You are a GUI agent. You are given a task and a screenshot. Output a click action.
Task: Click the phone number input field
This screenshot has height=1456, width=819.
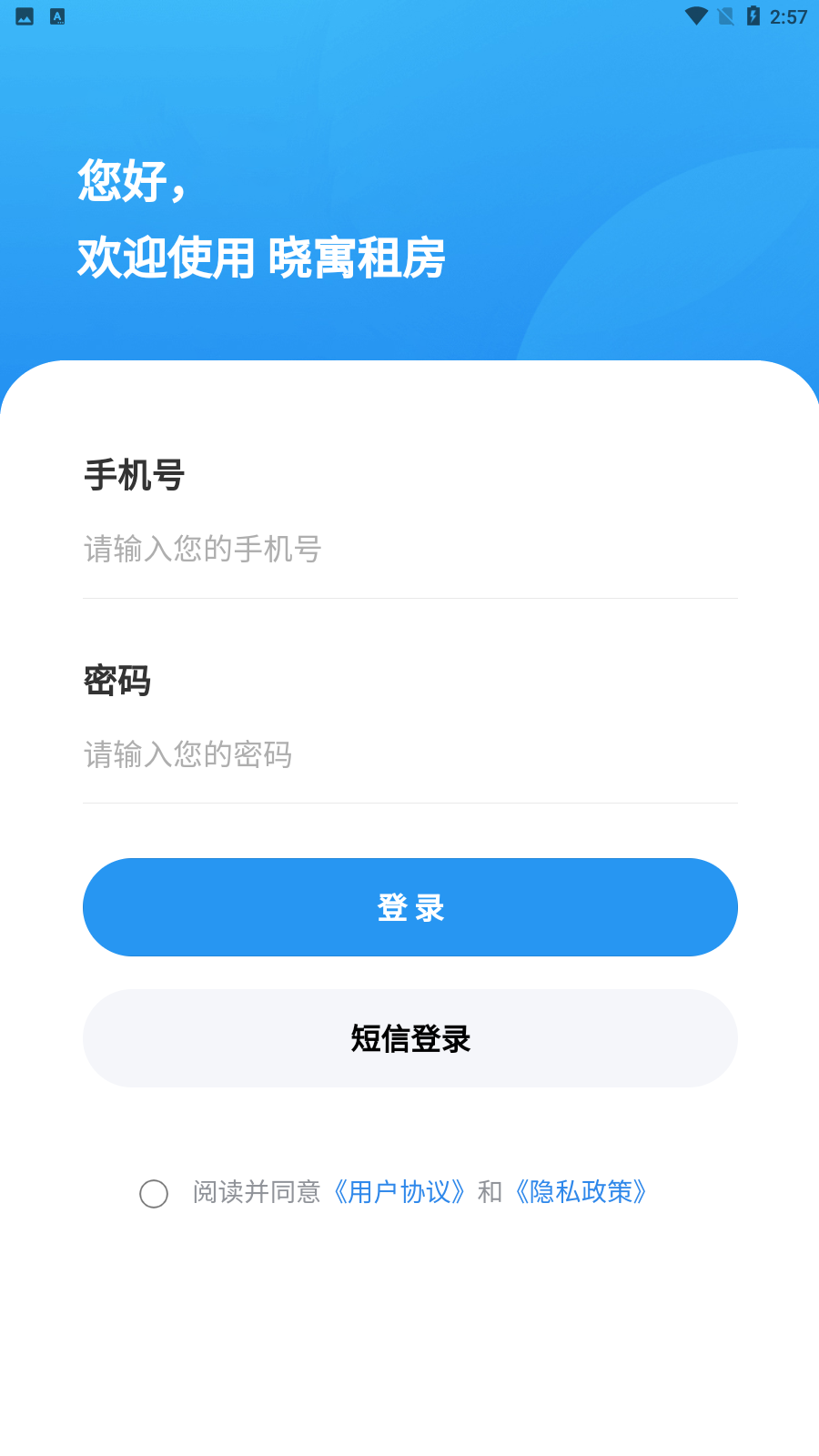point(409,551)
